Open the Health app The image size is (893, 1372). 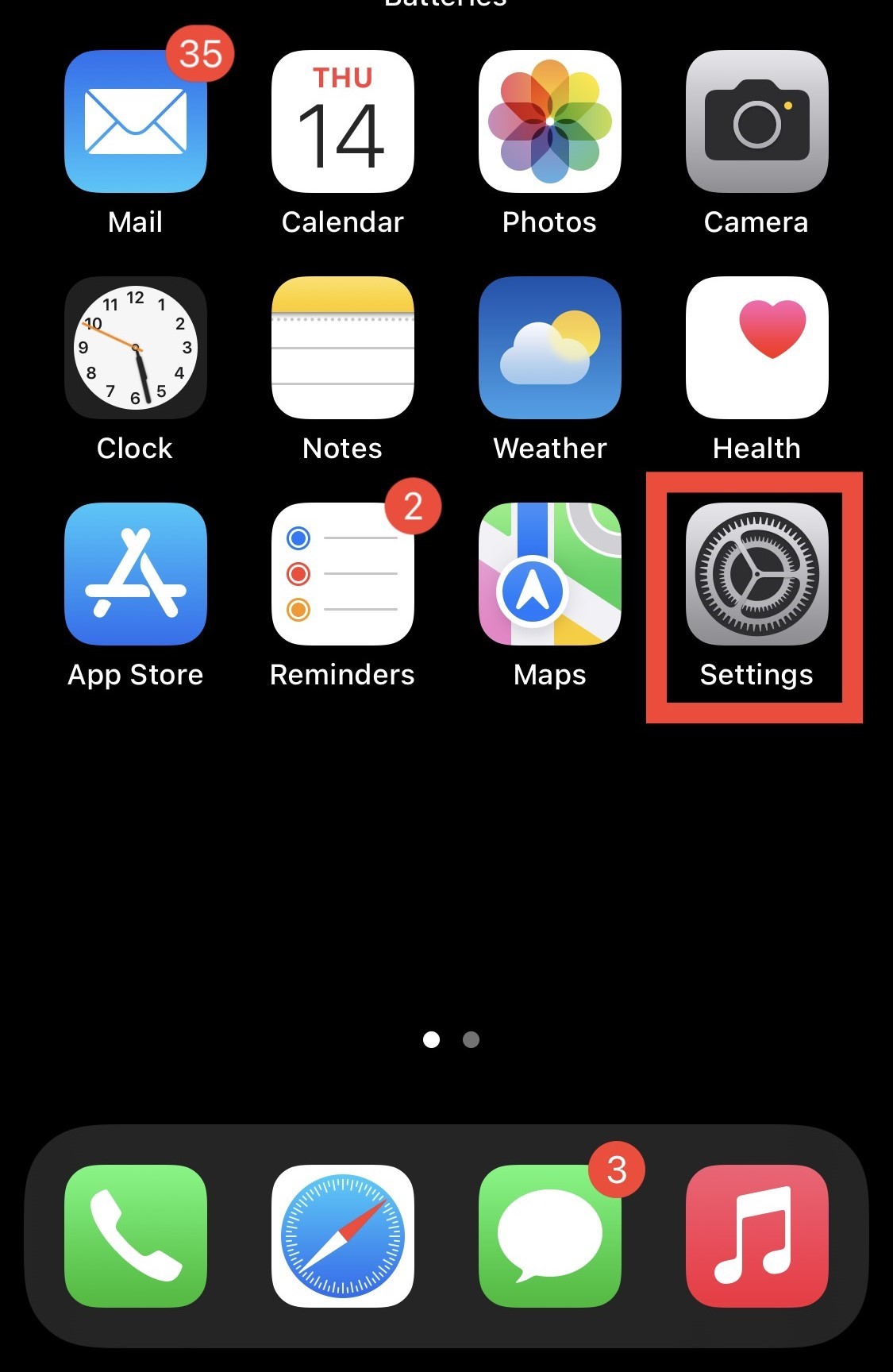[756, 349]
